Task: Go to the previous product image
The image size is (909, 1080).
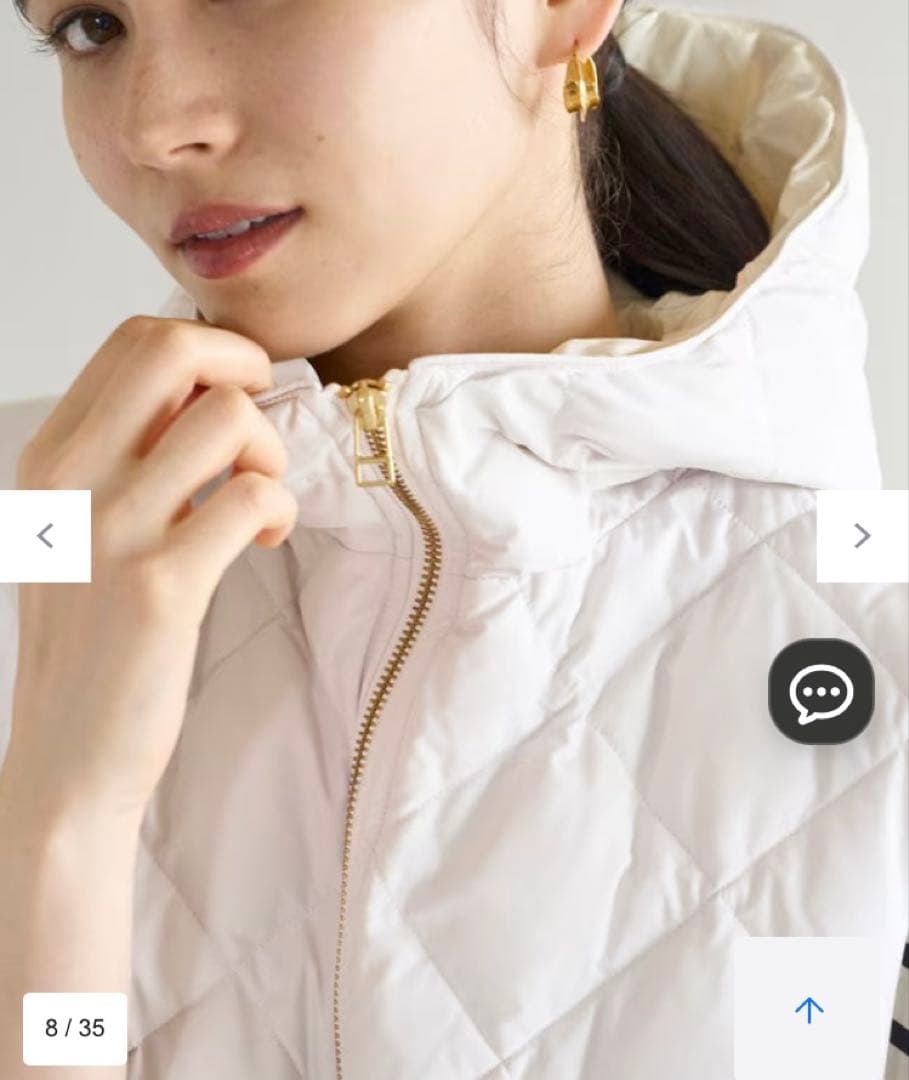Action: pos(45,536)
